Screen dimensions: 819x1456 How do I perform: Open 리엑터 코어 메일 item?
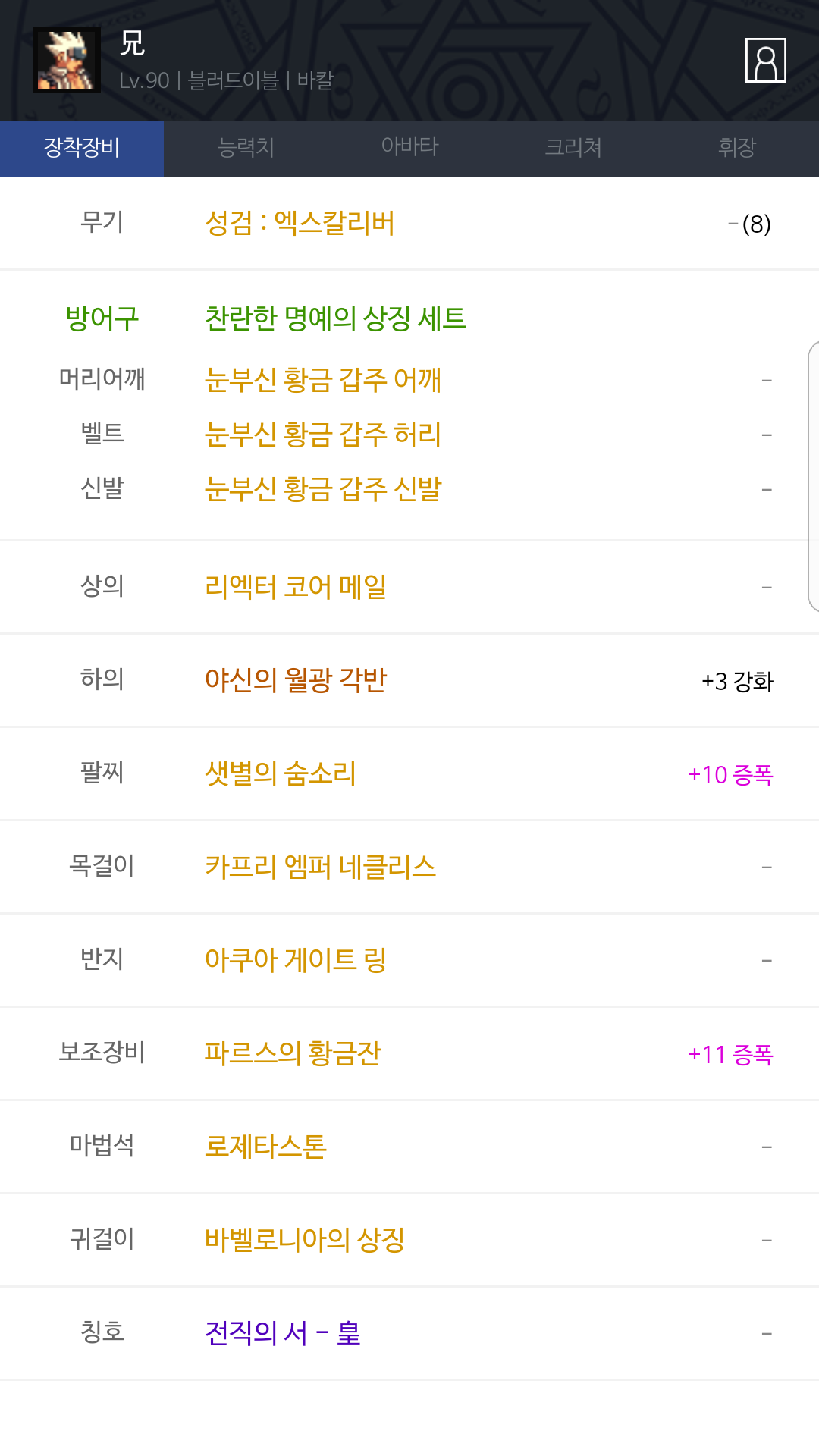tap(296, 586)
